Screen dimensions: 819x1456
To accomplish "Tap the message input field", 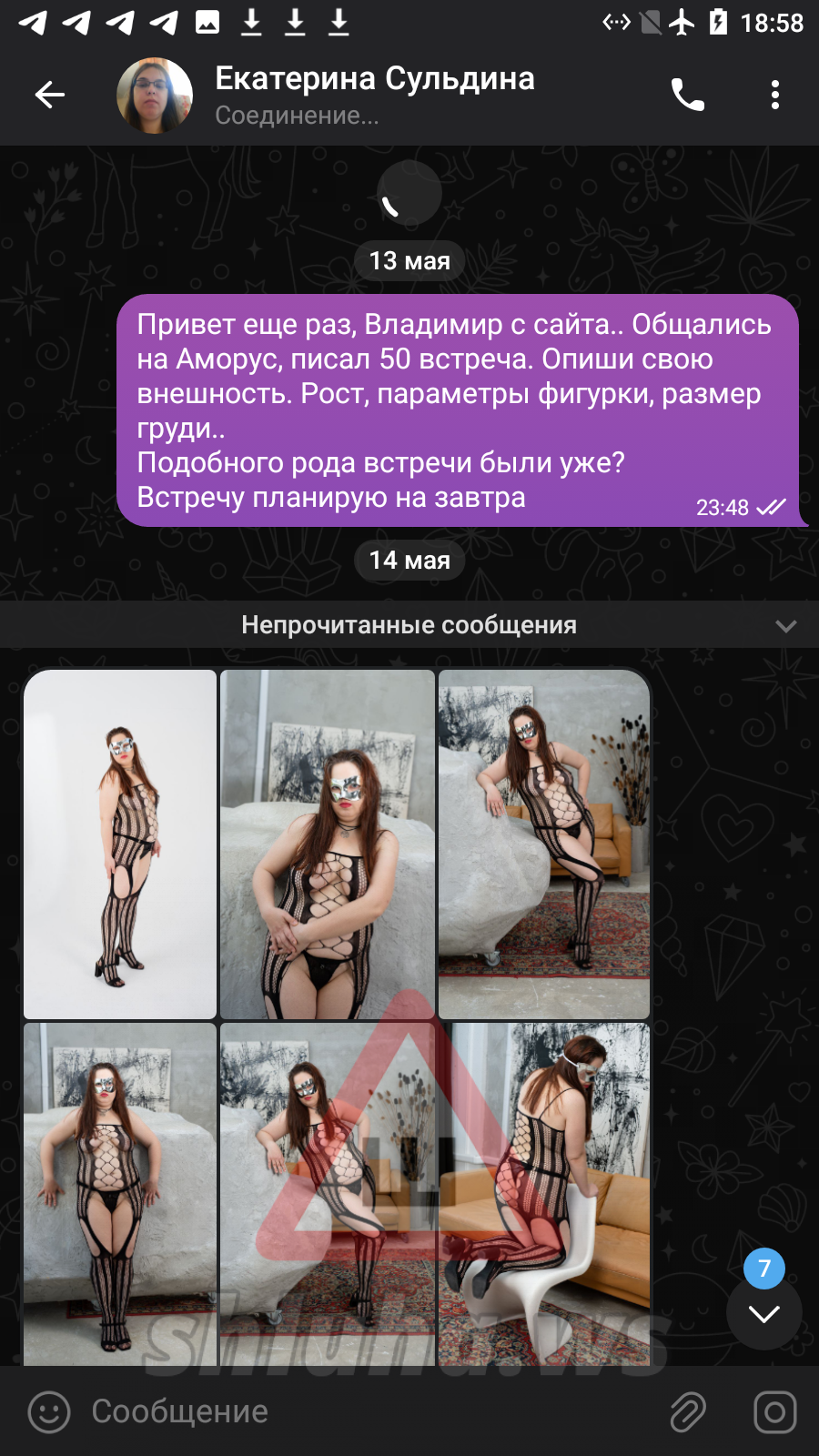I will (x=364, y=1411).
